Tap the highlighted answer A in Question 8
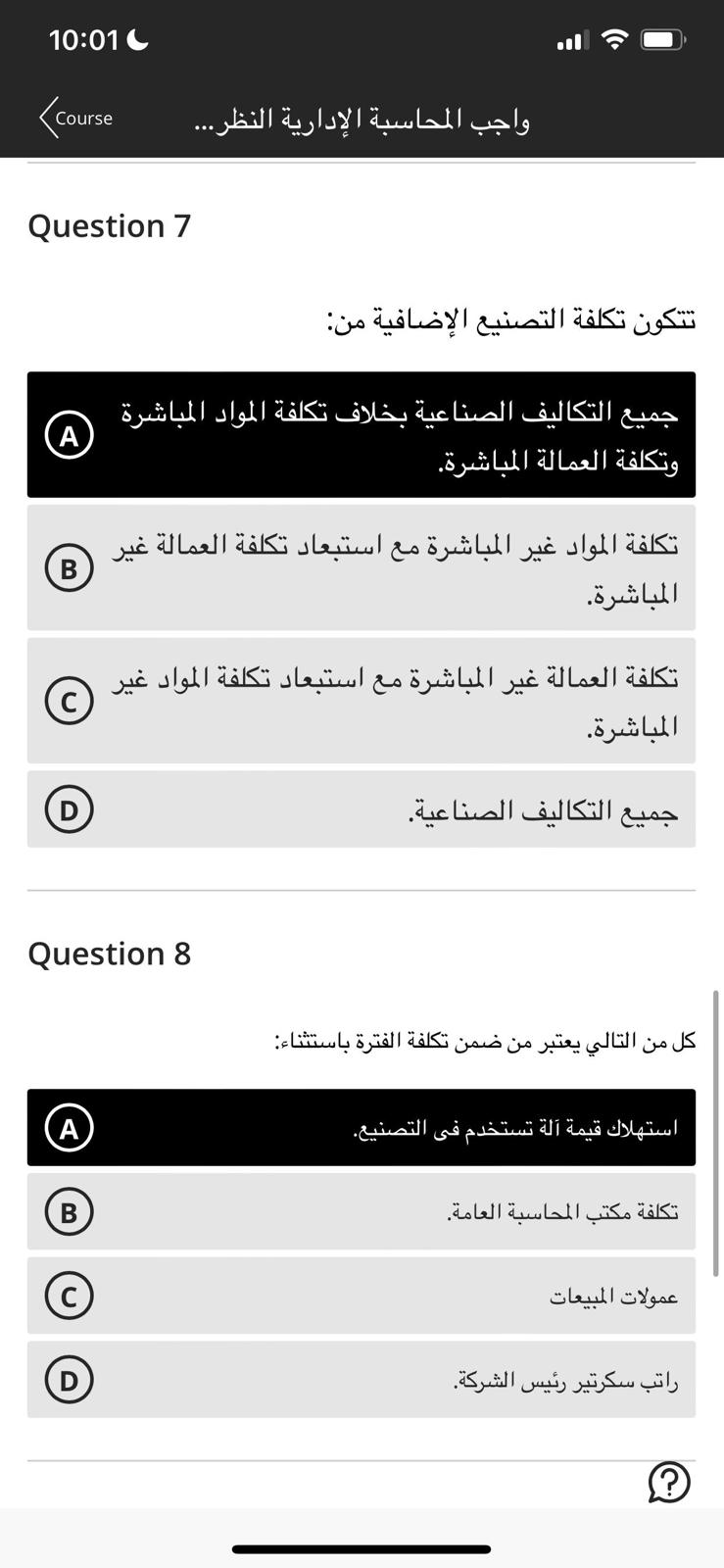Viewport: 724px width, 1568px height. pos(362,1127)
